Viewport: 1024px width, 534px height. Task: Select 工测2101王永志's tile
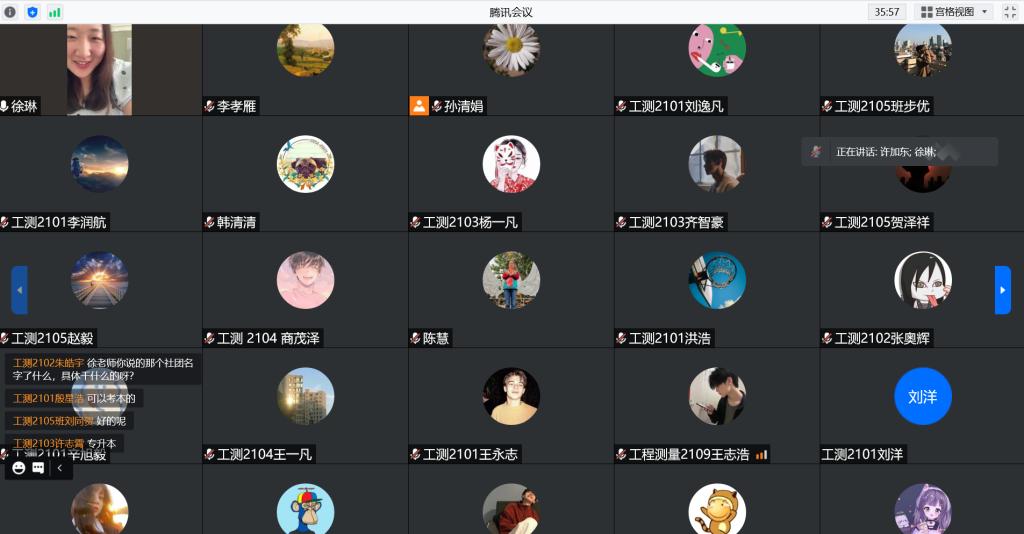pos(511,405)
